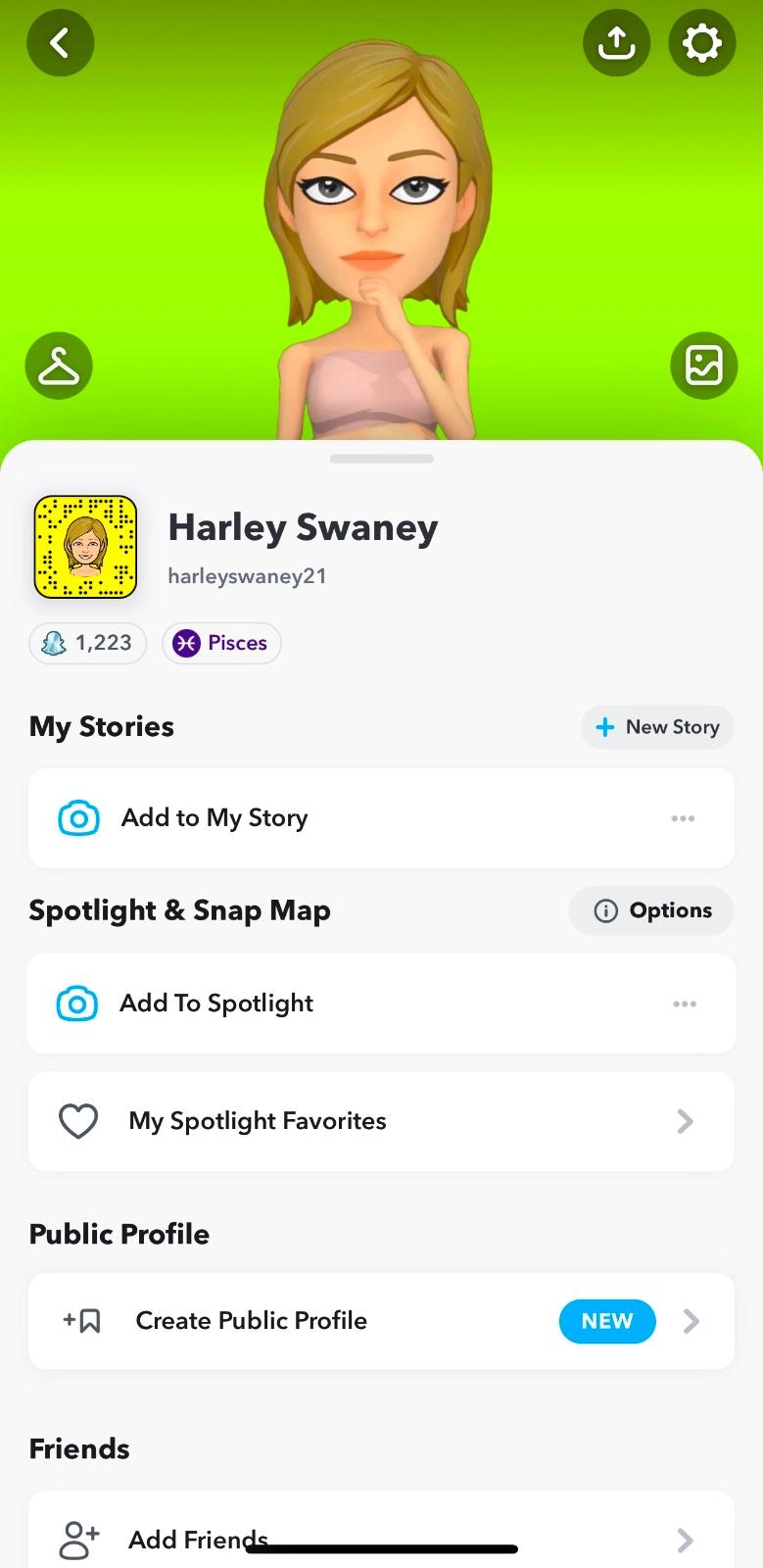View the 1,223 Snap score chip
Image resolution: width=763 pixels, height=1568 pixels.
tap(88, 643)
